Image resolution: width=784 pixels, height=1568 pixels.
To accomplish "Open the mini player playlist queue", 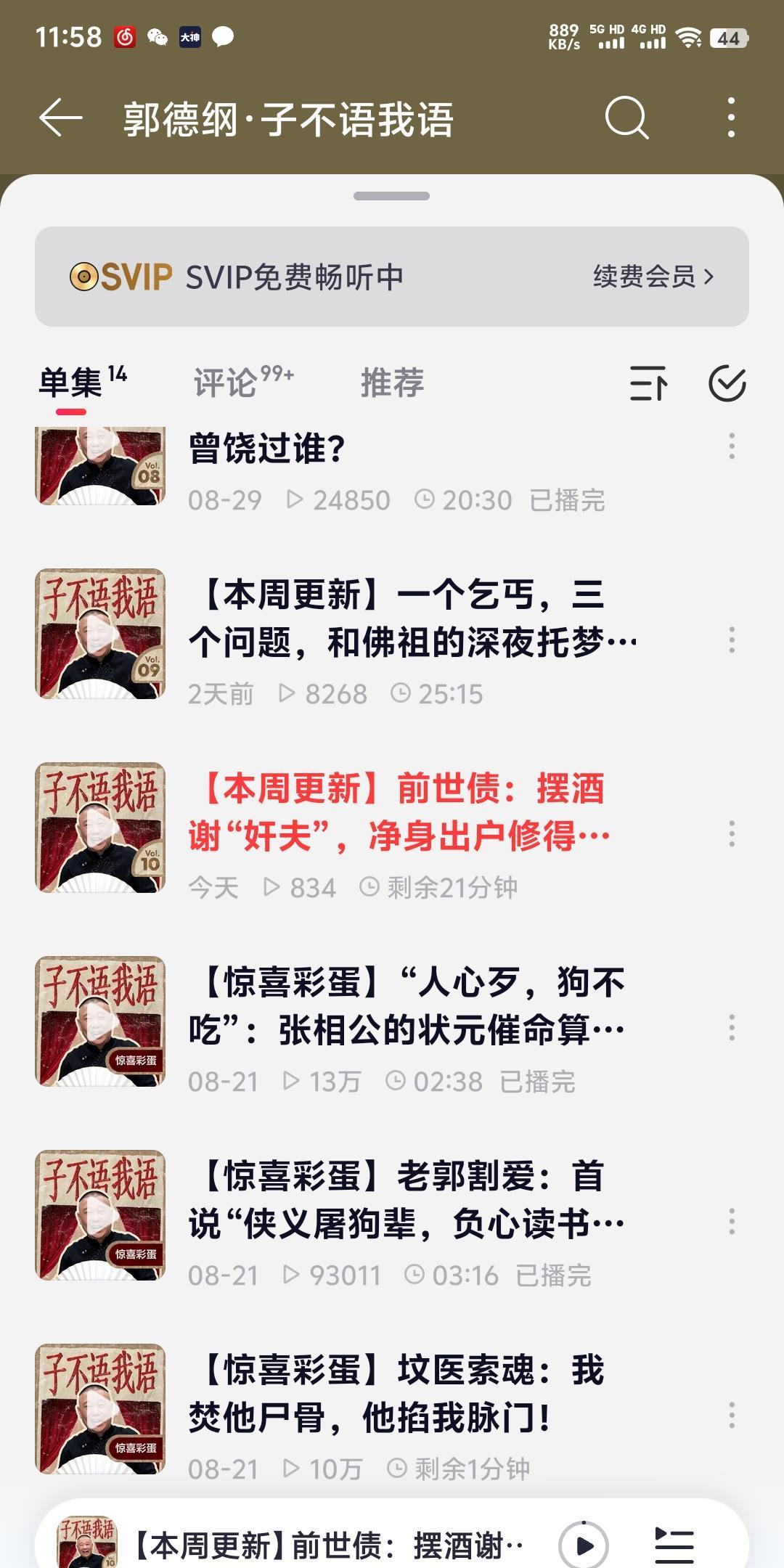I will [x=674, y=1545].
